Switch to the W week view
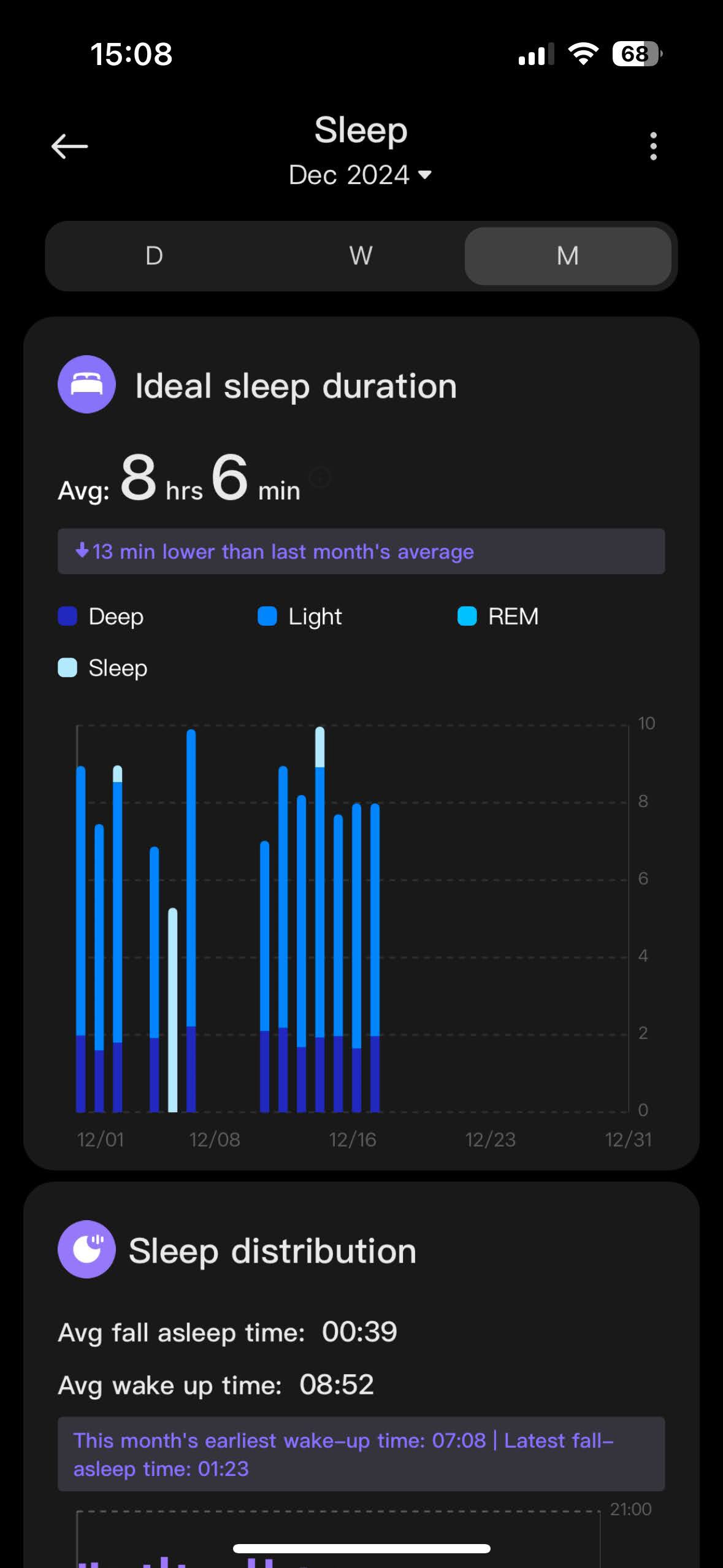The height and width of the screenshot is (1568, 723). click(x=361, y=256)
